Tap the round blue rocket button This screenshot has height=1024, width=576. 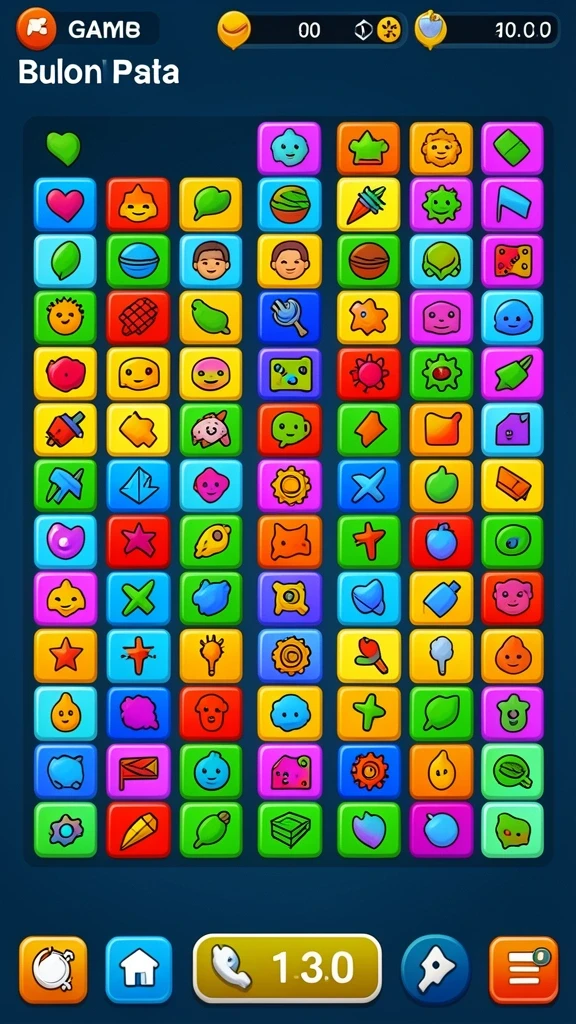pos(436,970)
